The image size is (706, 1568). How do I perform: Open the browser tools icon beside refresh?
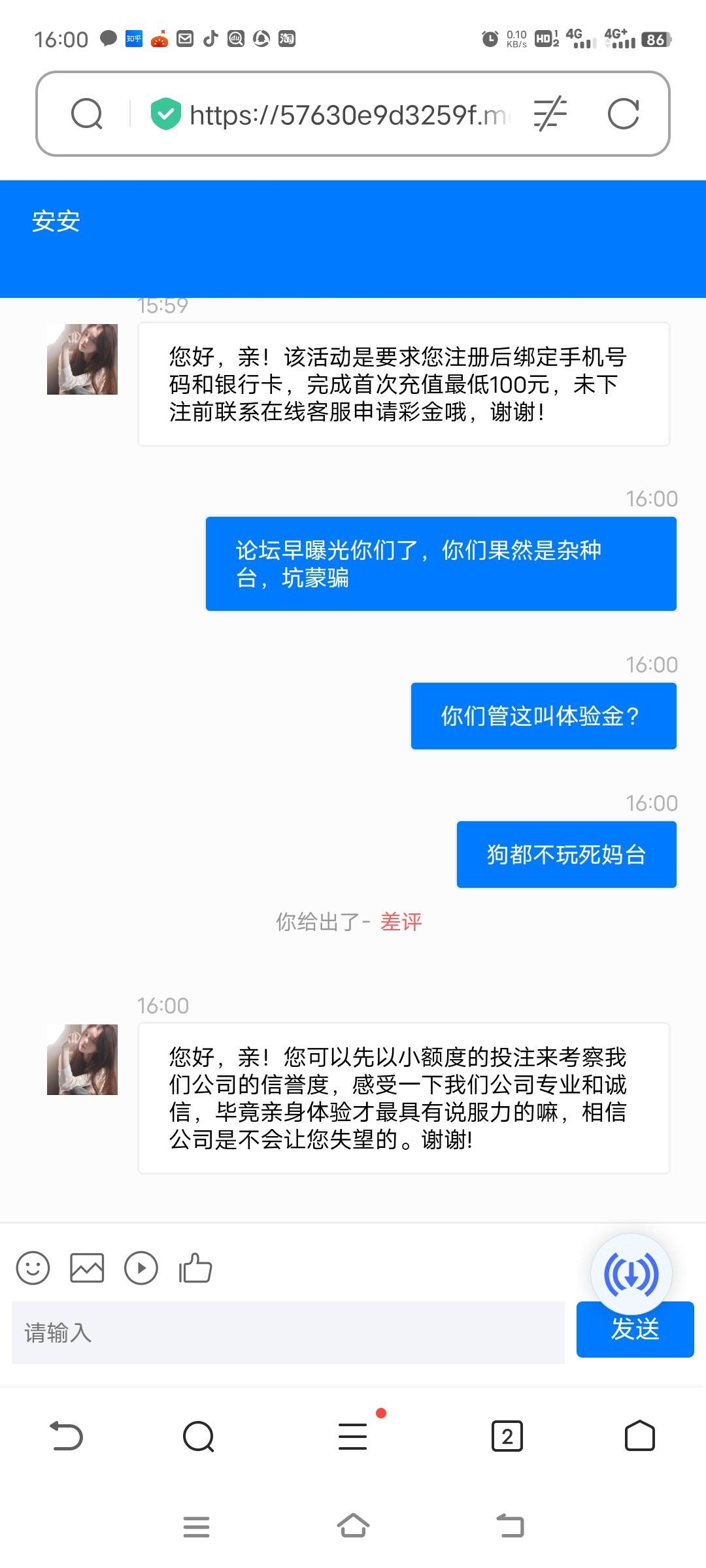(x=550, y=114)
